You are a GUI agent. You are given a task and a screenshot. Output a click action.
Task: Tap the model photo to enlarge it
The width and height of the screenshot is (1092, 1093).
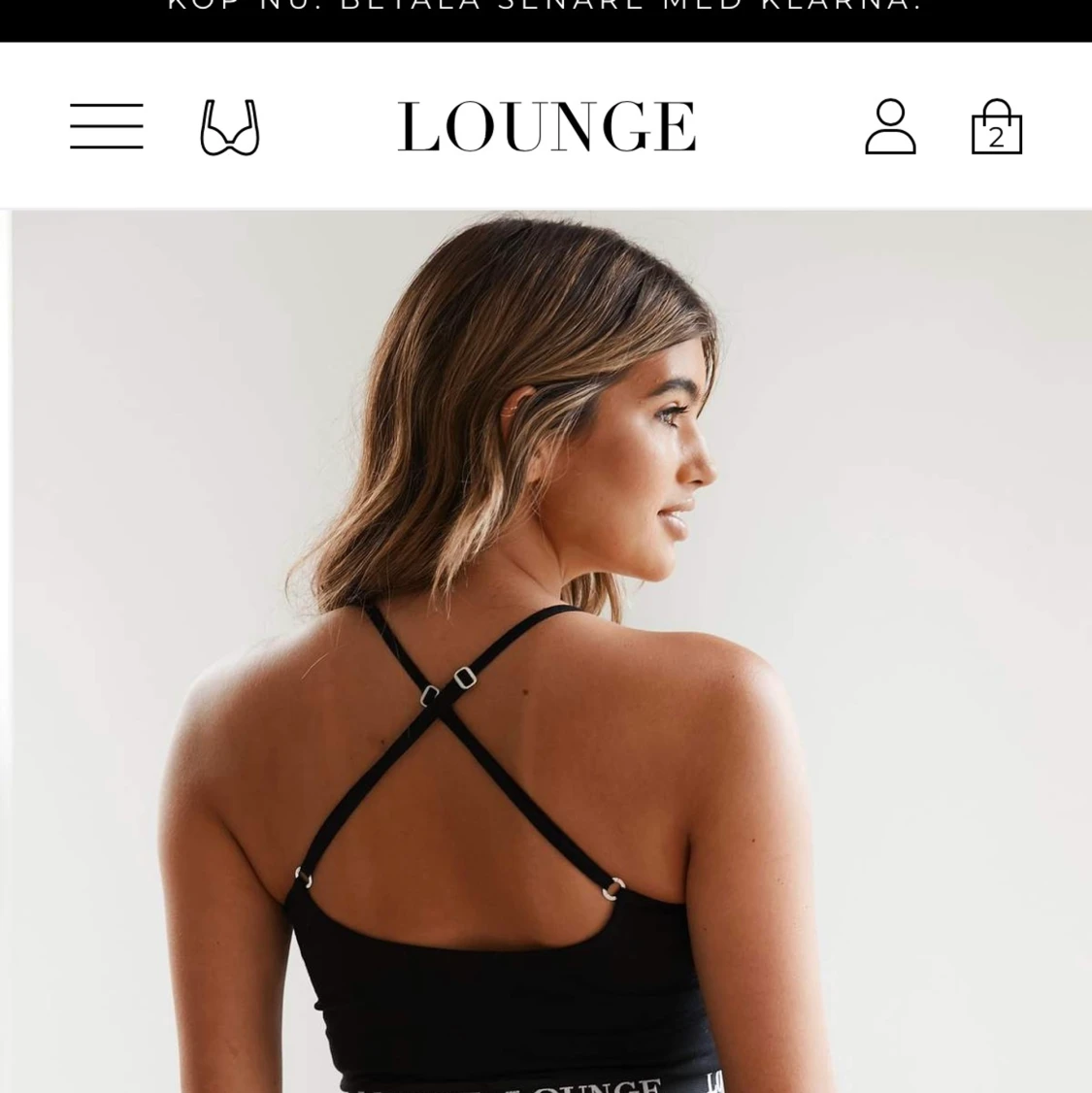[544, 650]
